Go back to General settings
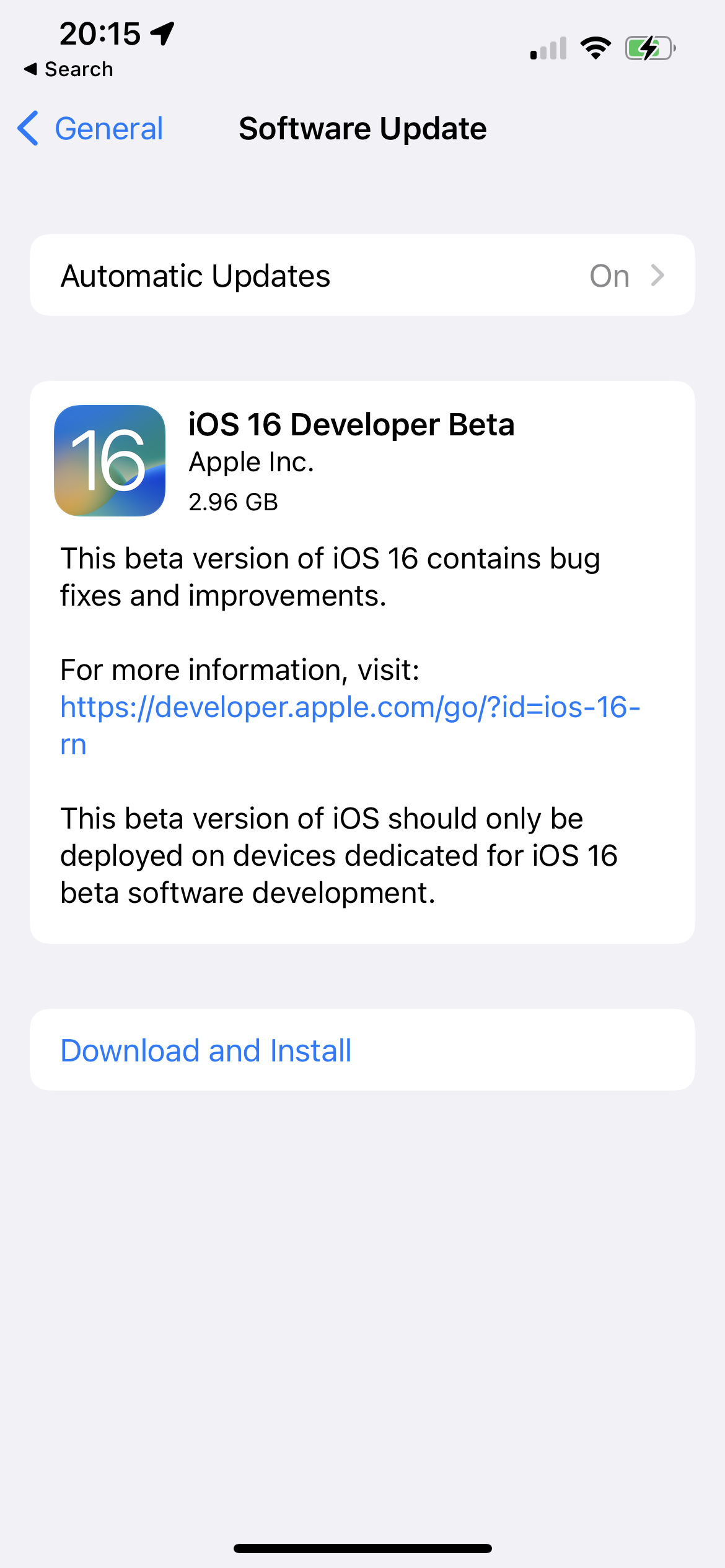Viewport: 725px width, 1568px height. pyautogui.click(x=90, y=129)
